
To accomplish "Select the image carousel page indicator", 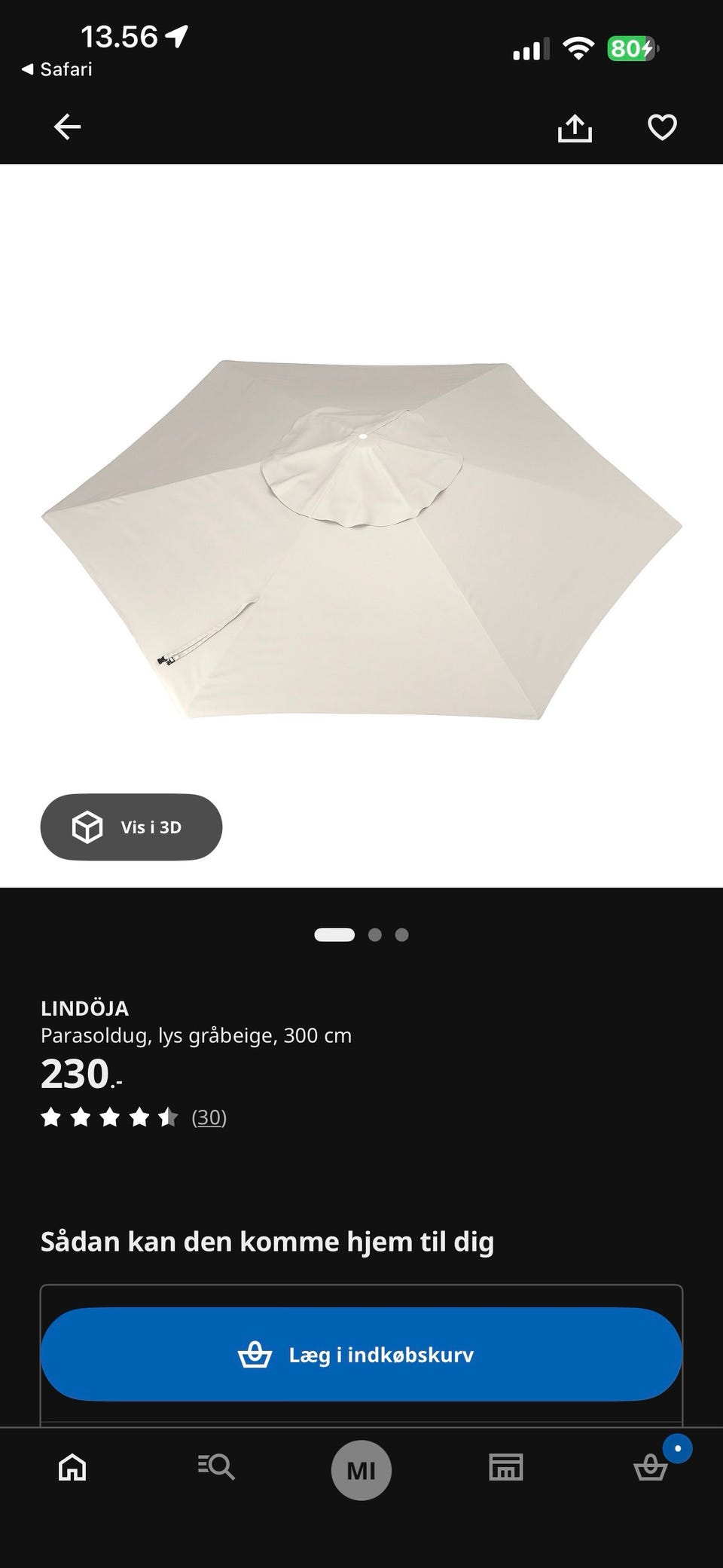I will 361,935.
